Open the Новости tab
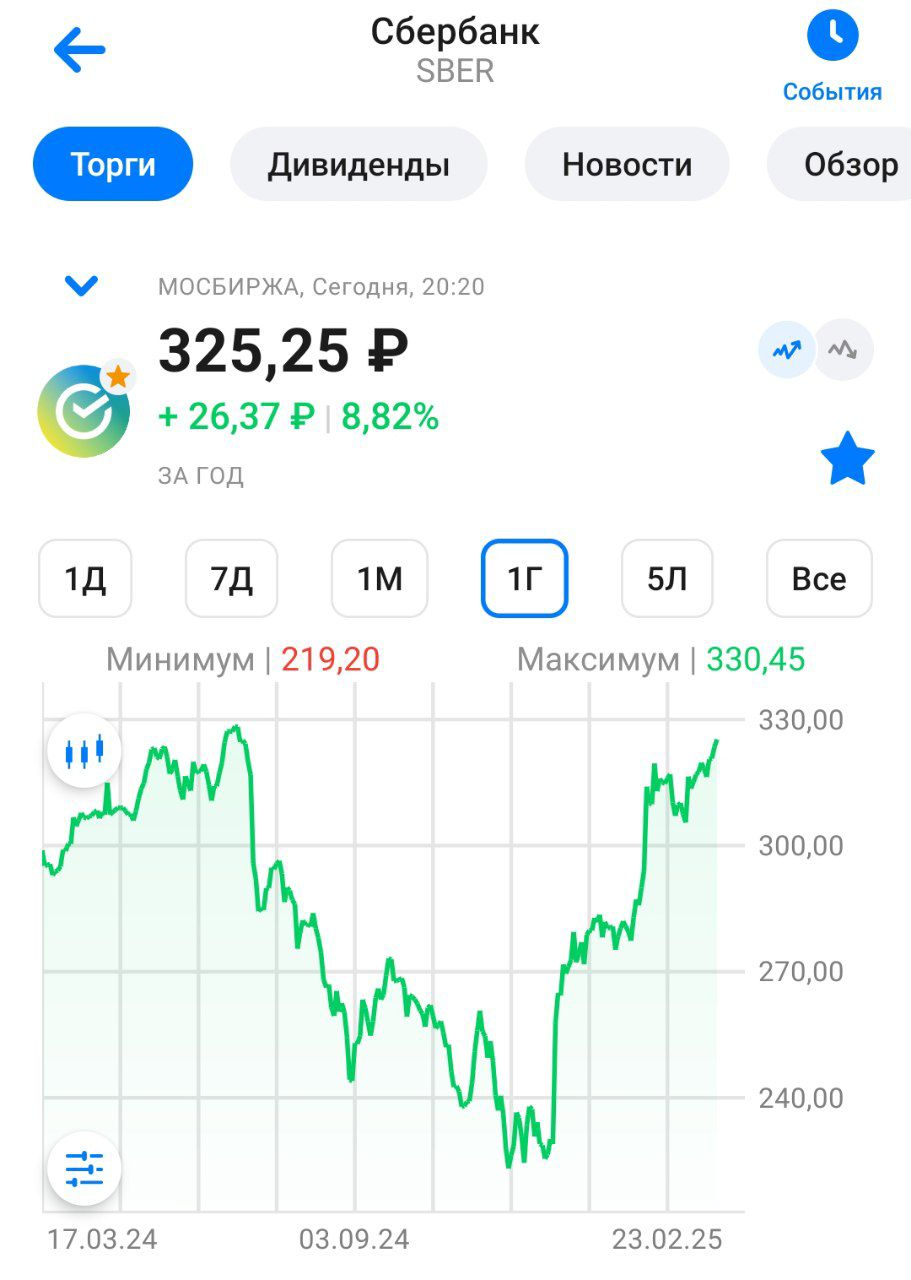The height and width of the screenshot is (1280, 911). click(627, 164)
